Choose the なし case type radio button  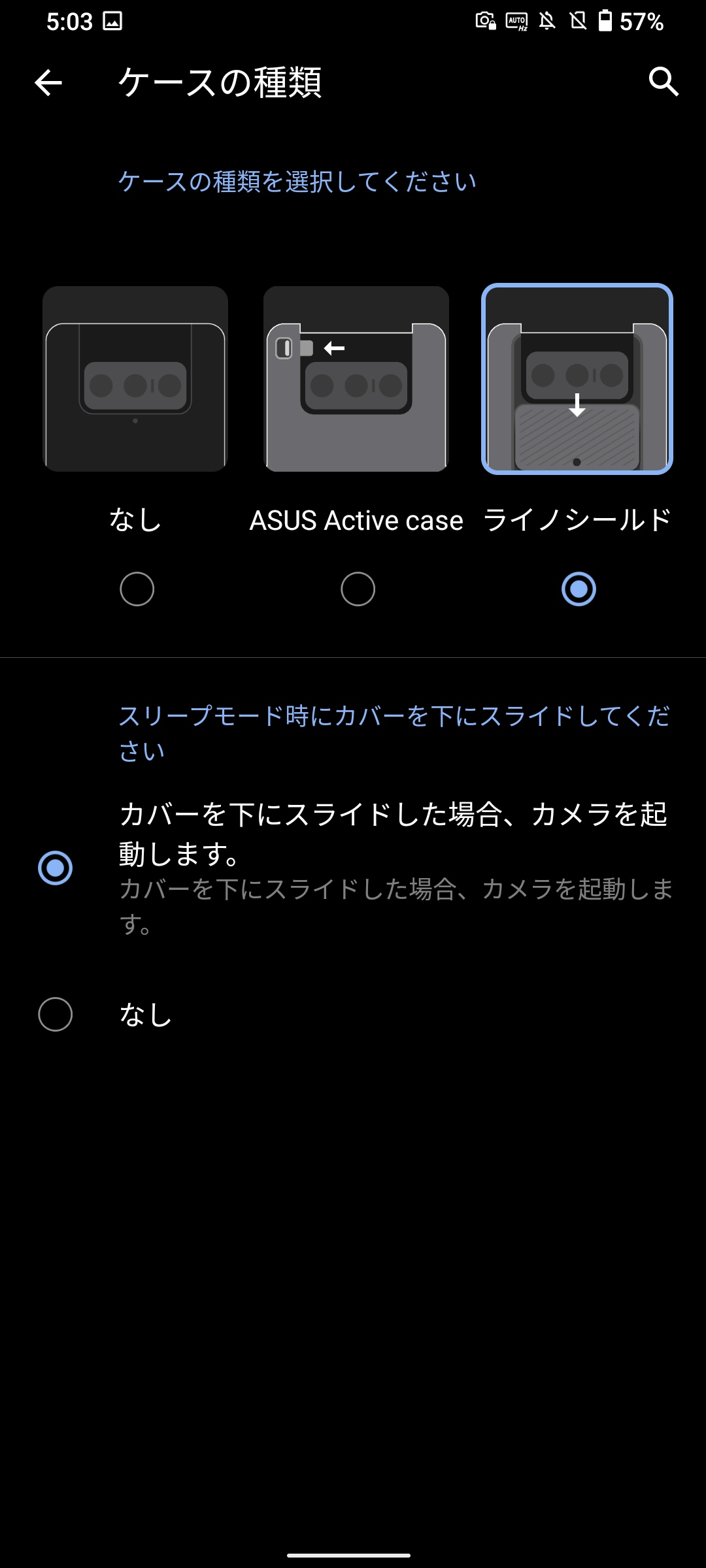click(x=137, y=589)
